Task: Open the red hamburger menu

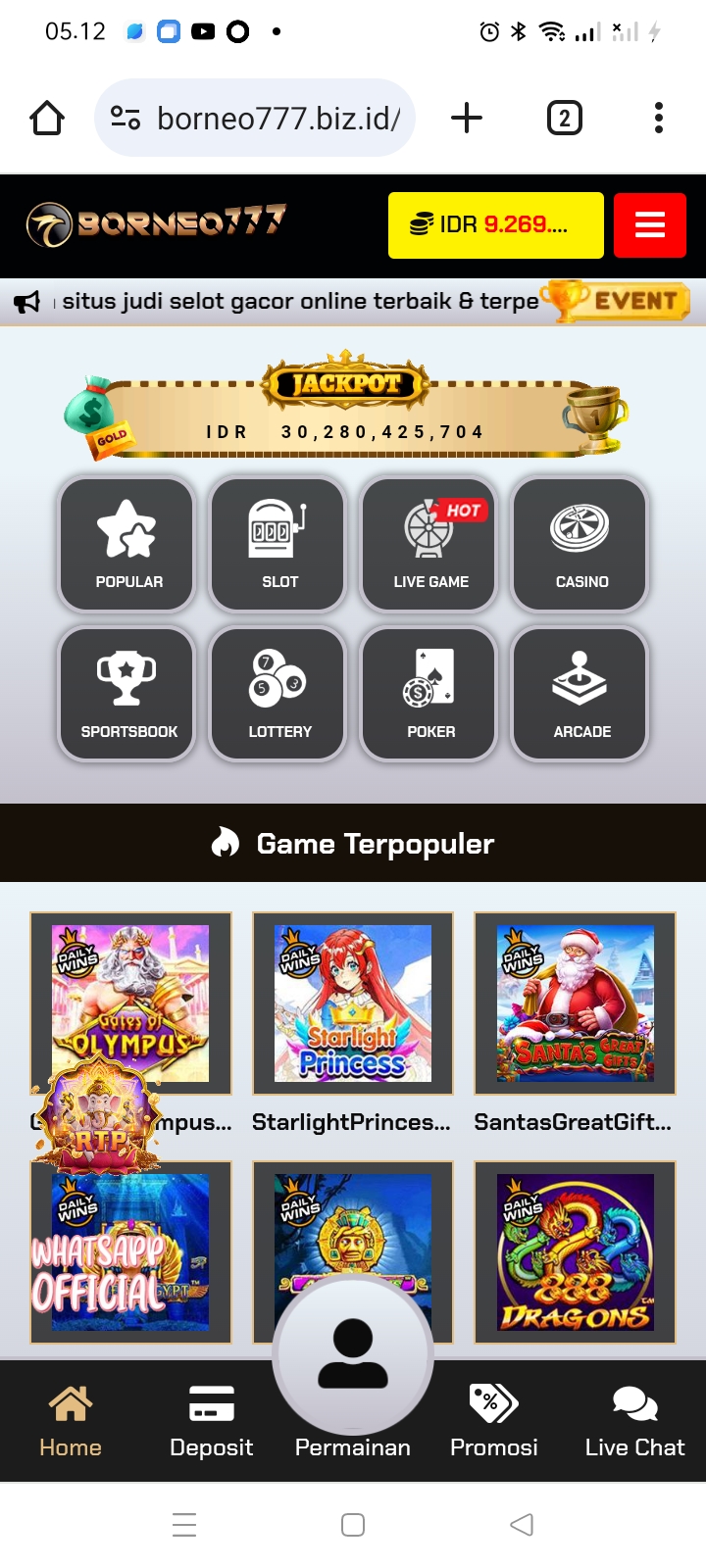Action: coord(649,225)
